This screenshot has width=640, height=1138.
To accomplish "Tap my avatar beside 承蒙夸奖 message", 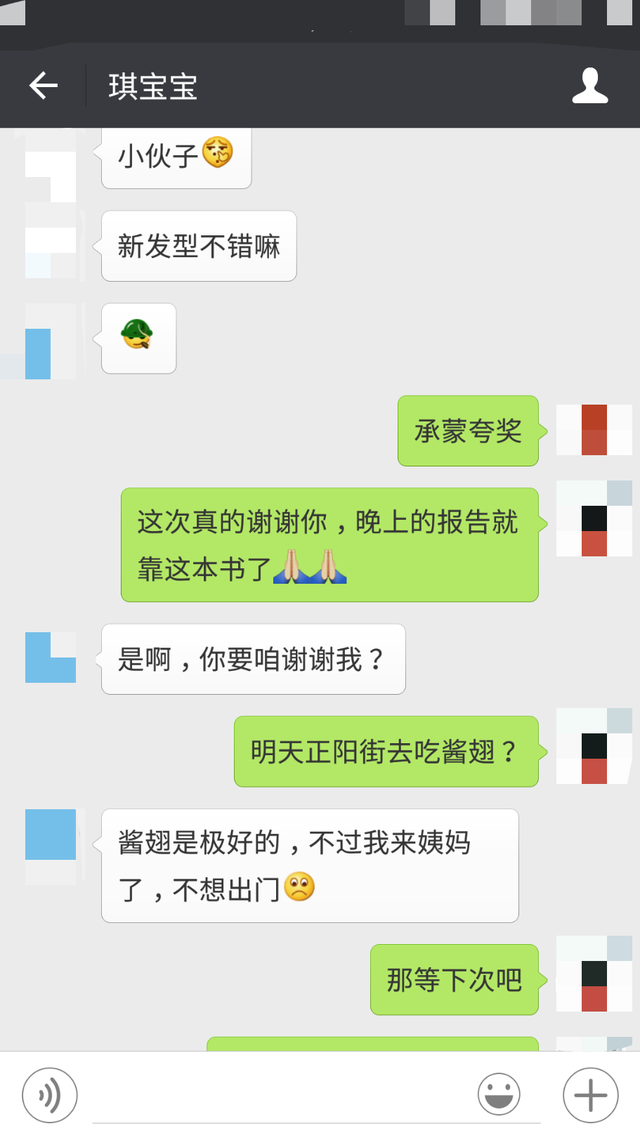I will coord(594,430).
